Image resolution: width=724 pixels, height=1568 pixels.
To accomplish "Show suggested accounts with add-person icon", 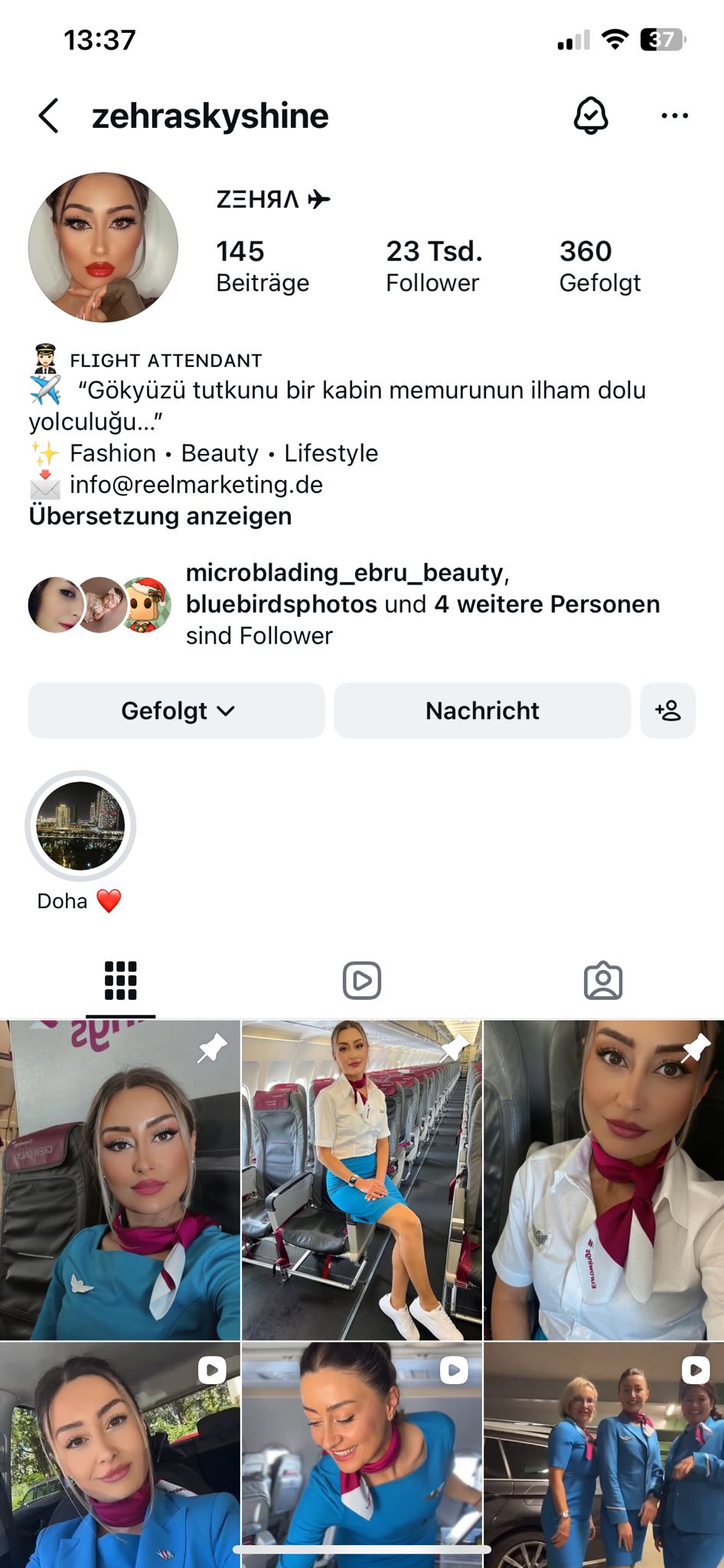I will pyautogui.click(x=667, y=710).
